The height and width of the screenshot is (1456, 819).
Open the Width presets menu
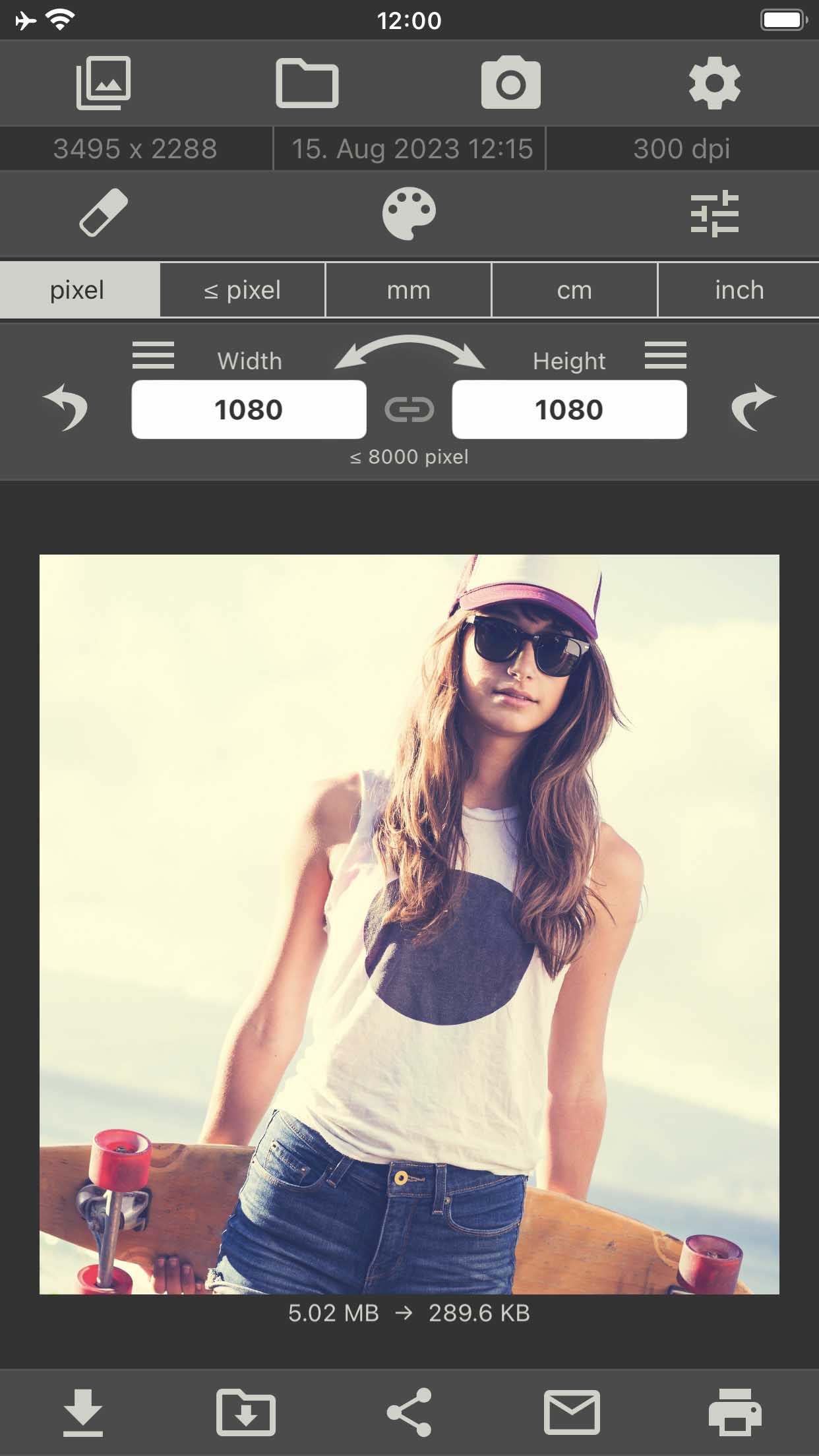154,356
